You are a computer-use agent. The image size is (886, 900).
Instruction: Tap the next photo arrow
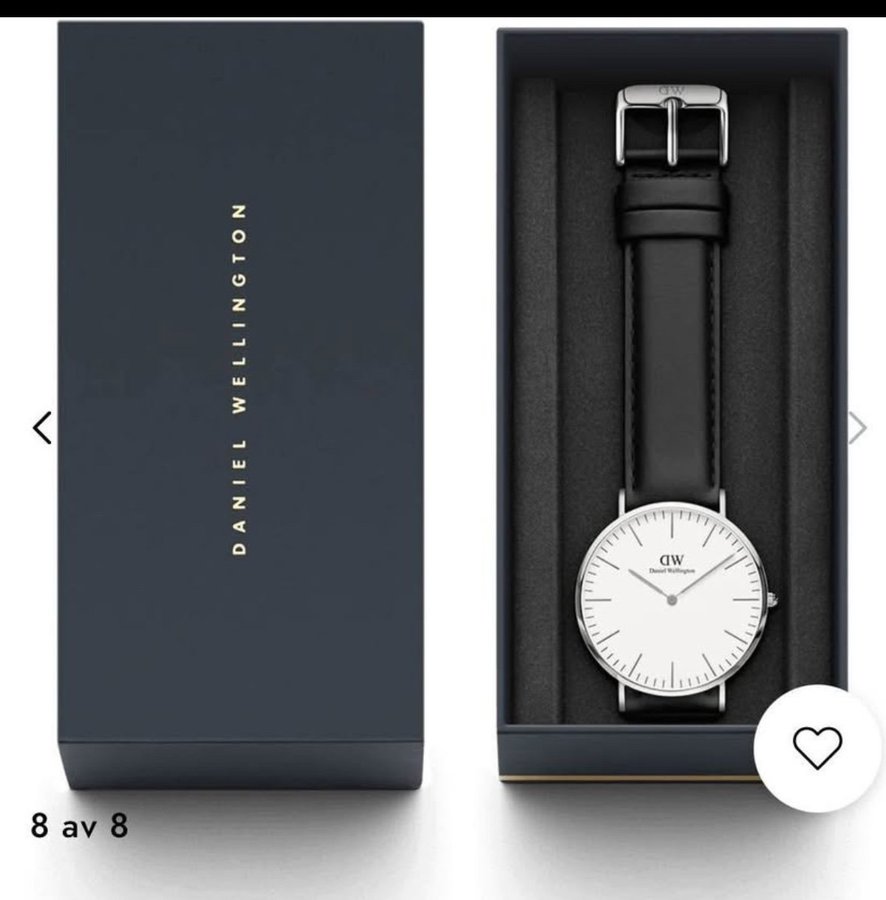point(857,428)
